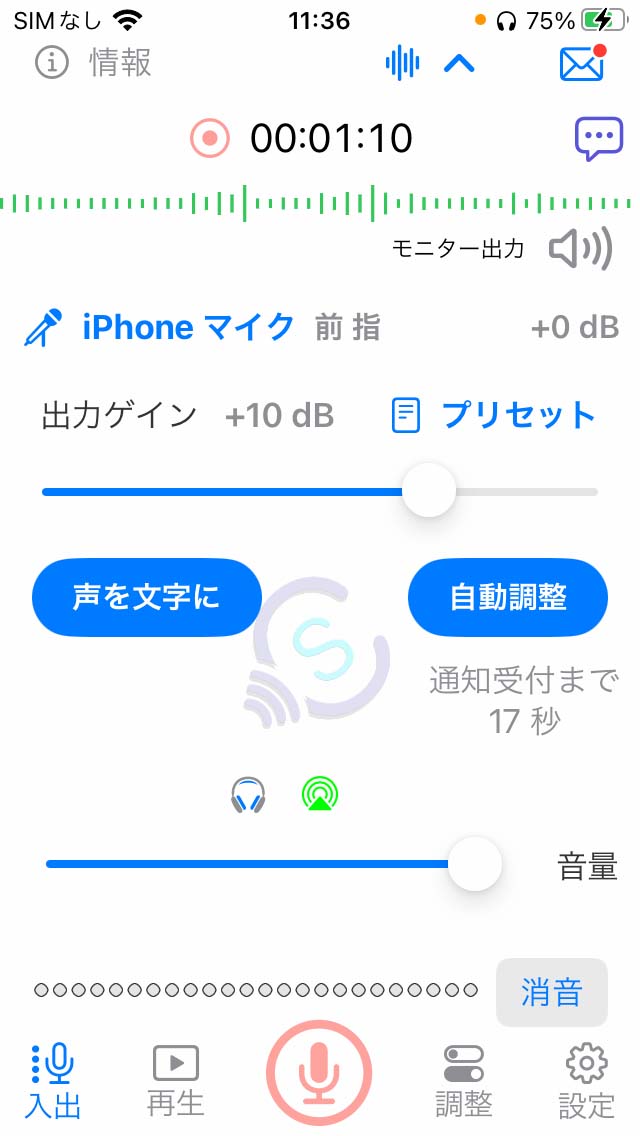Image resolution: width=640 pixels, height=1136 pixels.
Task: Switch to the 再生 tab
Action: click(175, 1081)
